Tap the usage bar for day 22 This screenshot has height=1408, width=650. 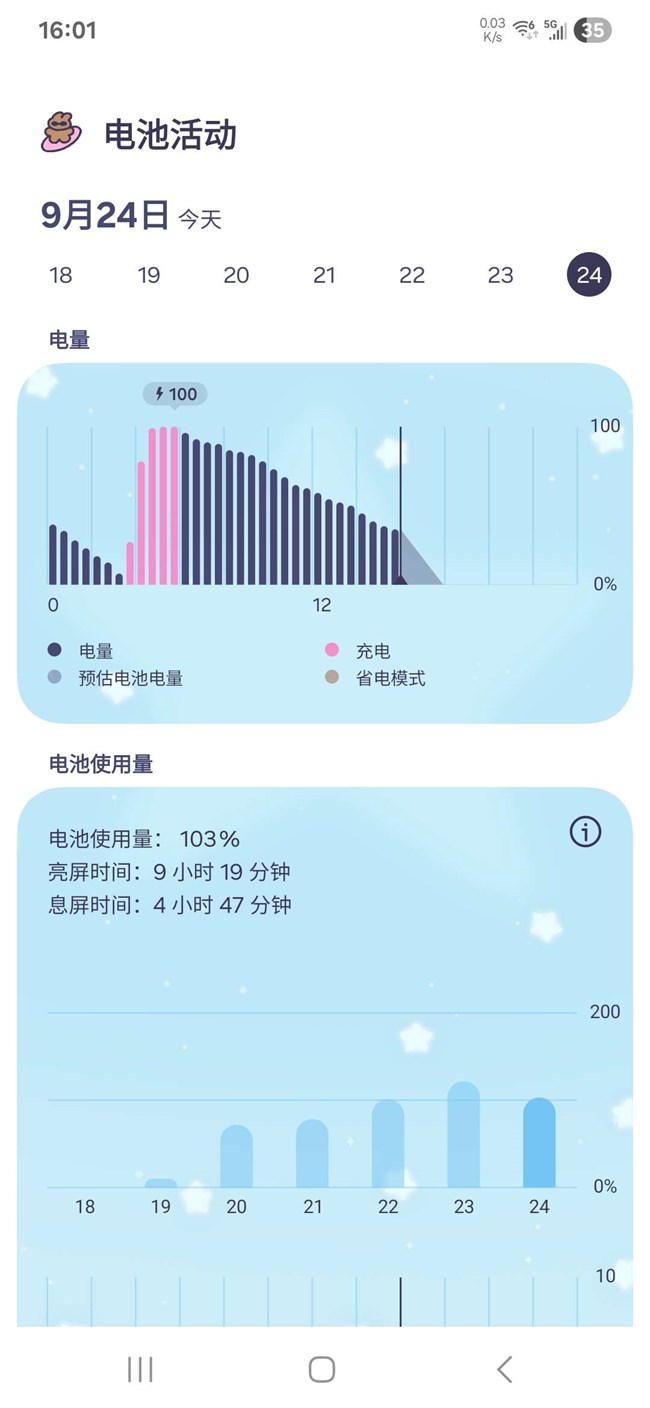point(388,1144)
